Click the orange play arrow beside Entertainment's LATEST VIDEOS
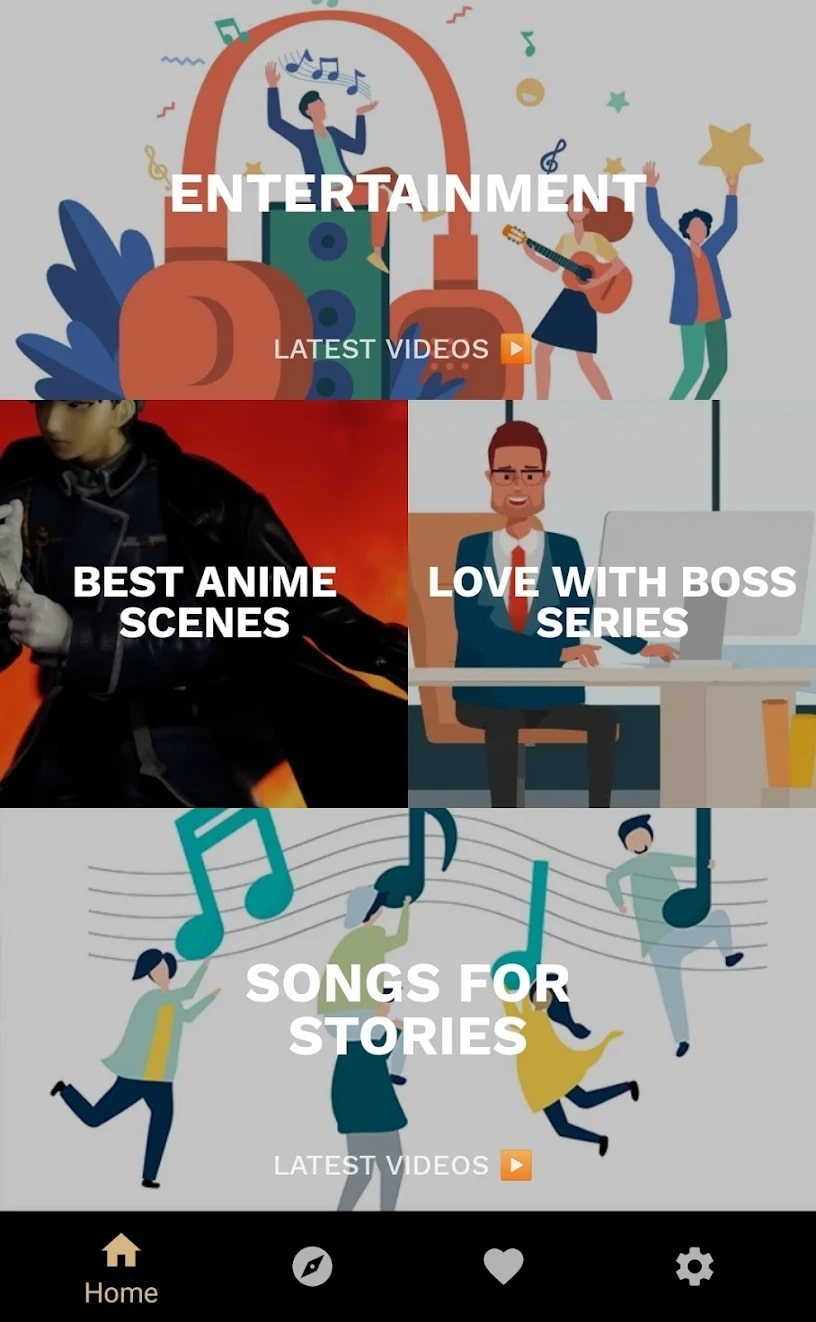 tap(516, 349)
